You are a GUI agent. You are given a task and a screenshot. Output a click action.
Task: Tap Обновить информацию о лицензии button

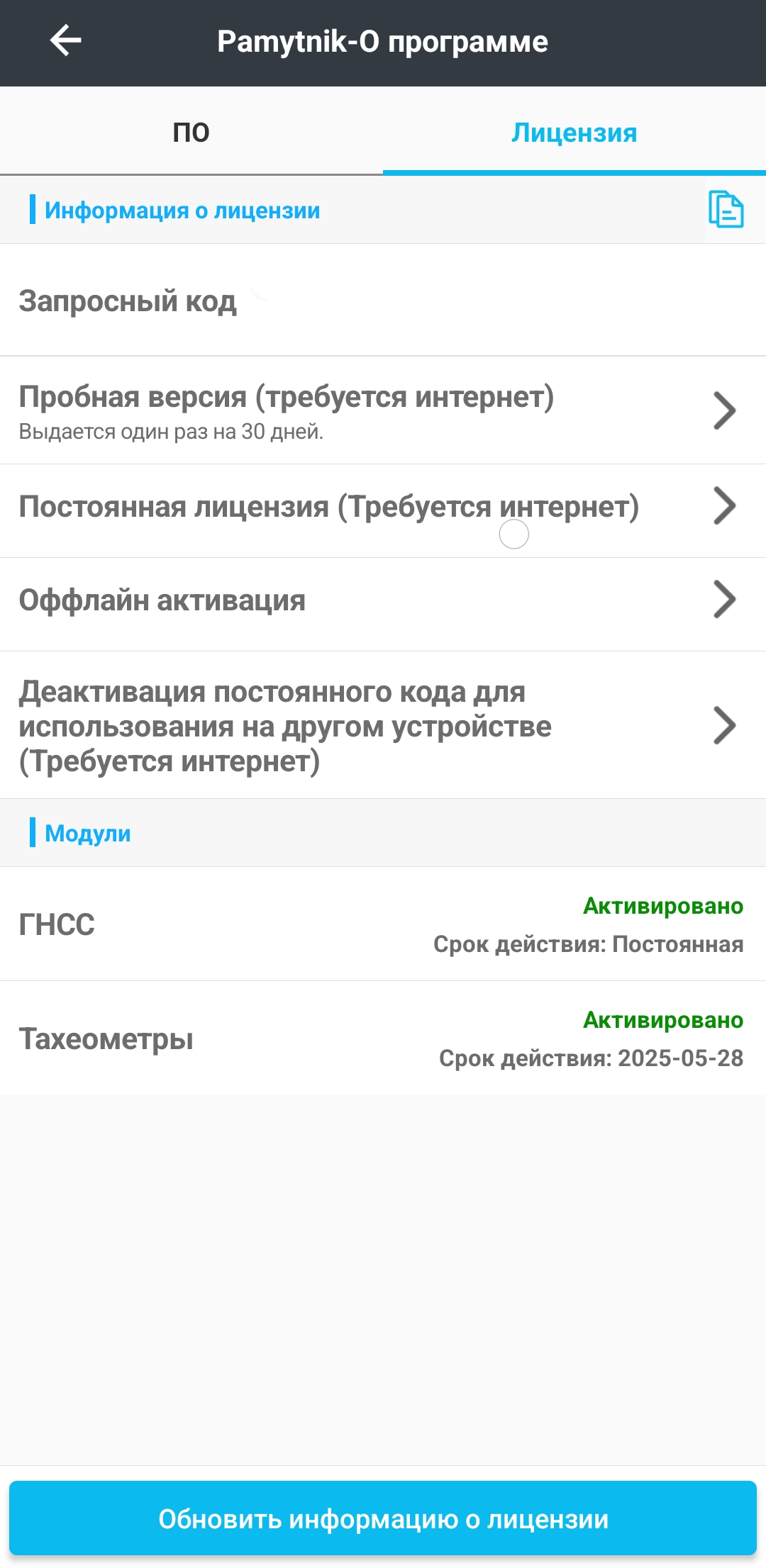point(383,1518)
